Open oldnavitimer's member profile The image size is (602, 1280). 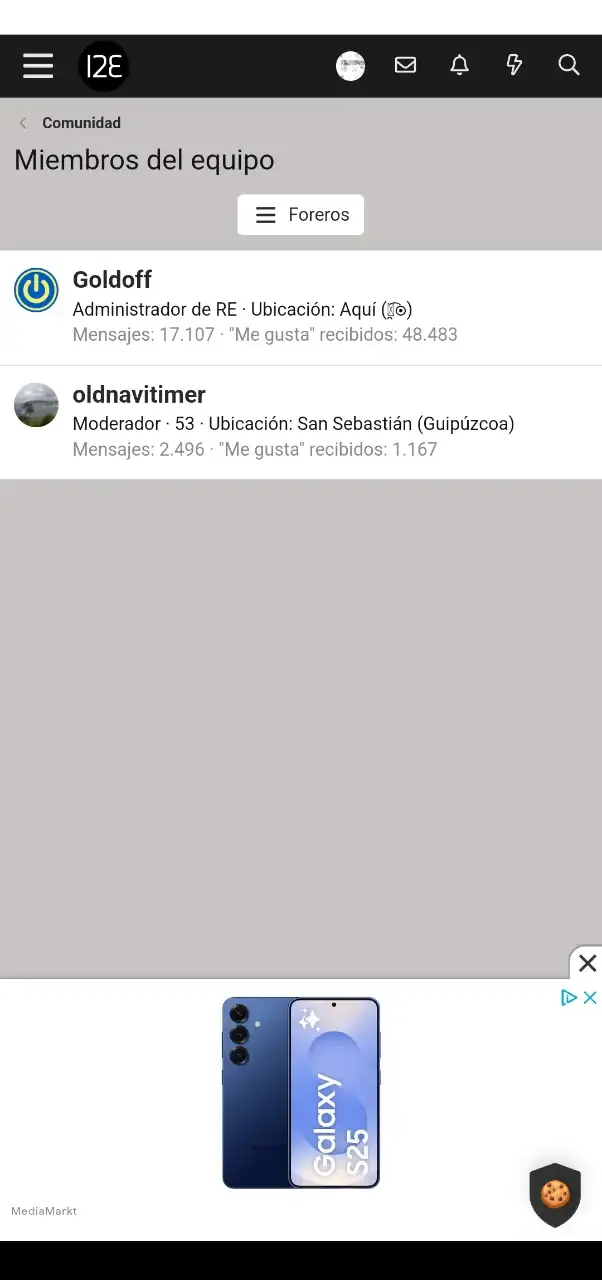(x=139, y=395)
